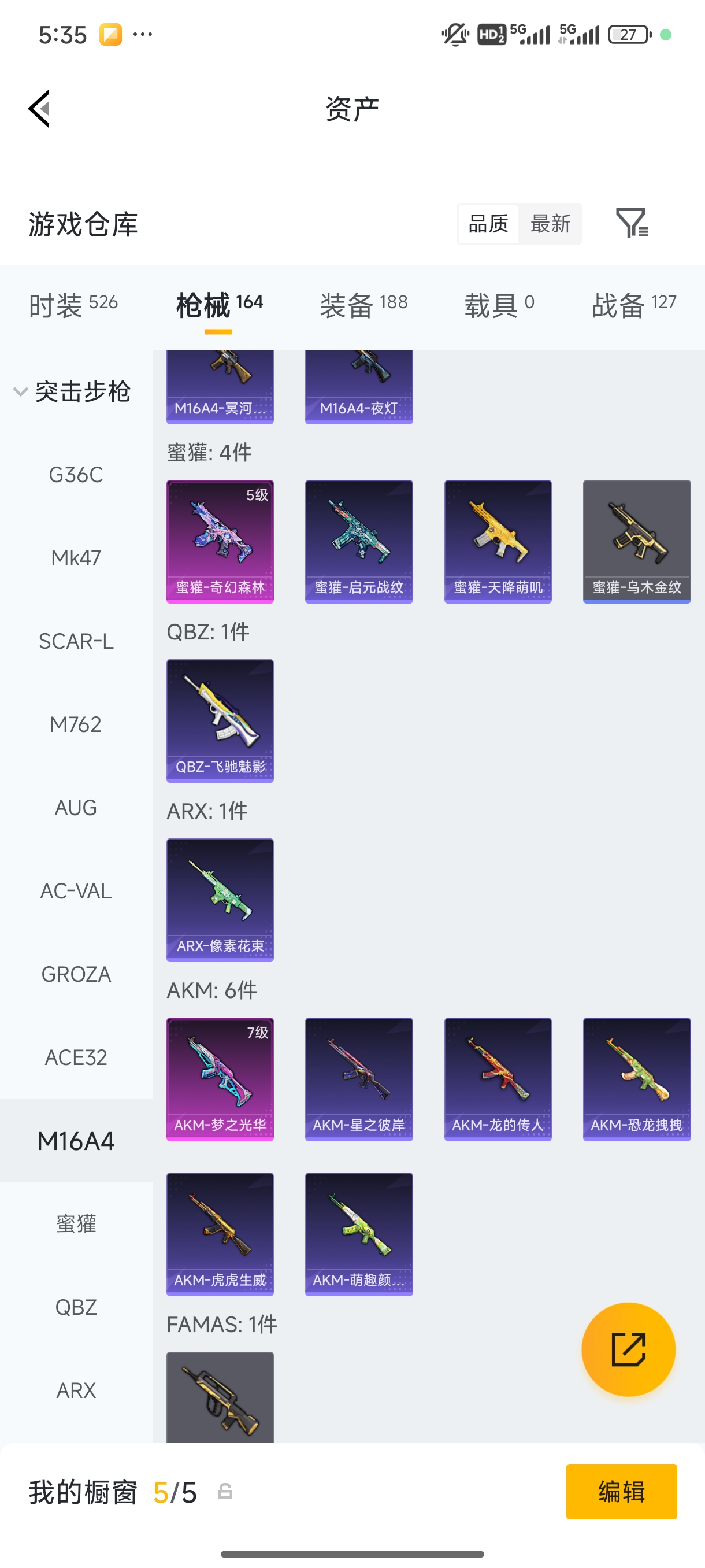Switch to the 战备 tab
The width and height of the screenshot is (705, 1568).
coord(634,304)
